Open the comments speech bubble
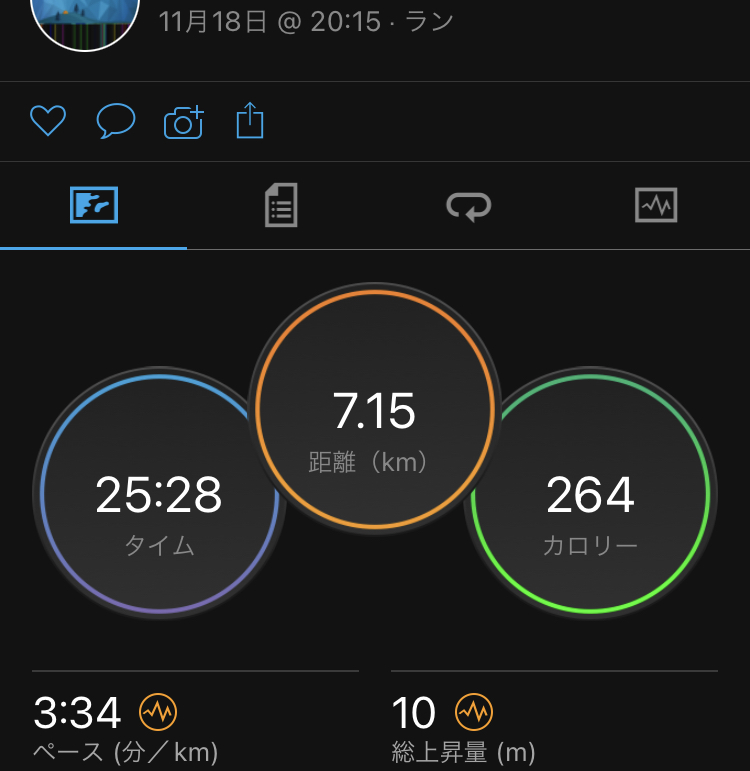750x771 pixels. (x=115, y=120)
